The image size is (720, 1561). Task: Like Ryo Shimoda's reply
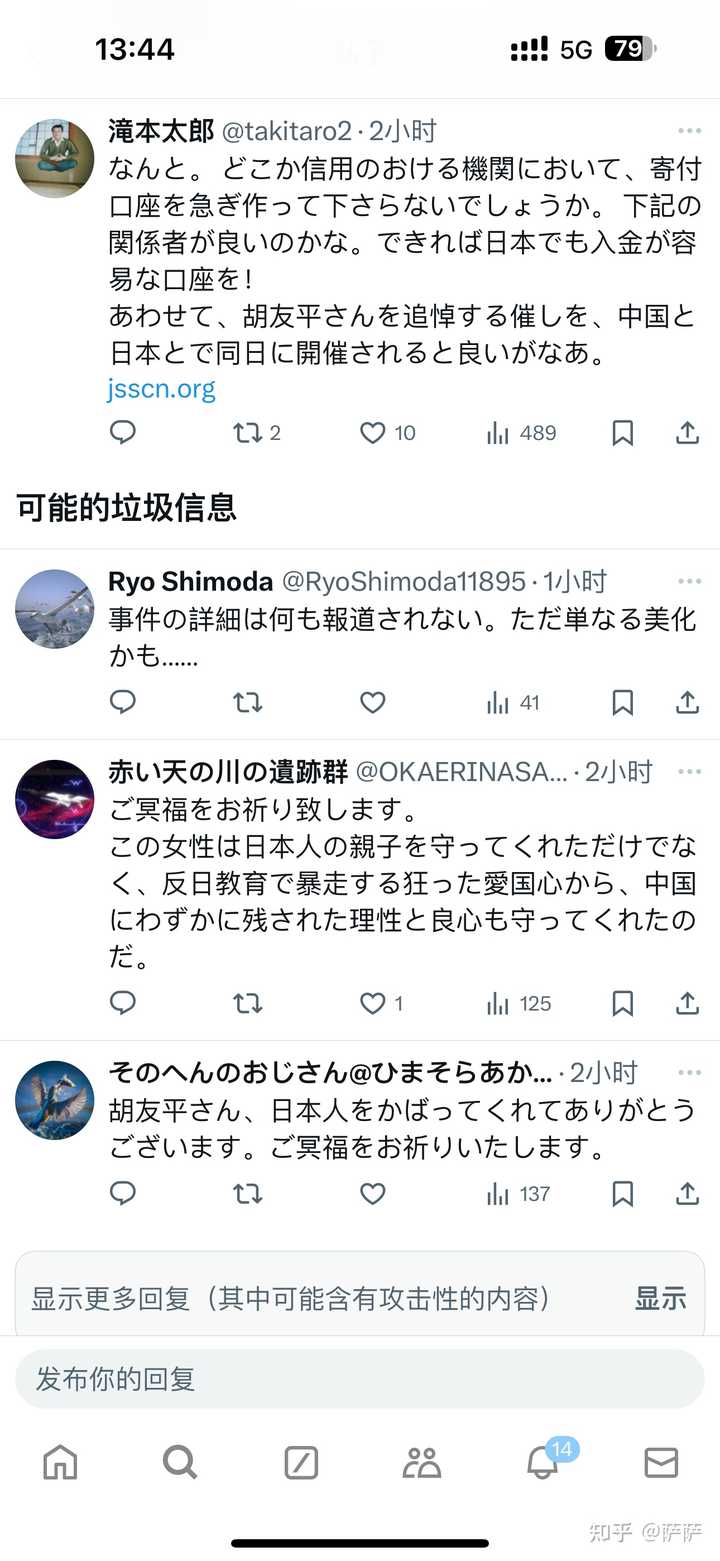pos(373,703)
